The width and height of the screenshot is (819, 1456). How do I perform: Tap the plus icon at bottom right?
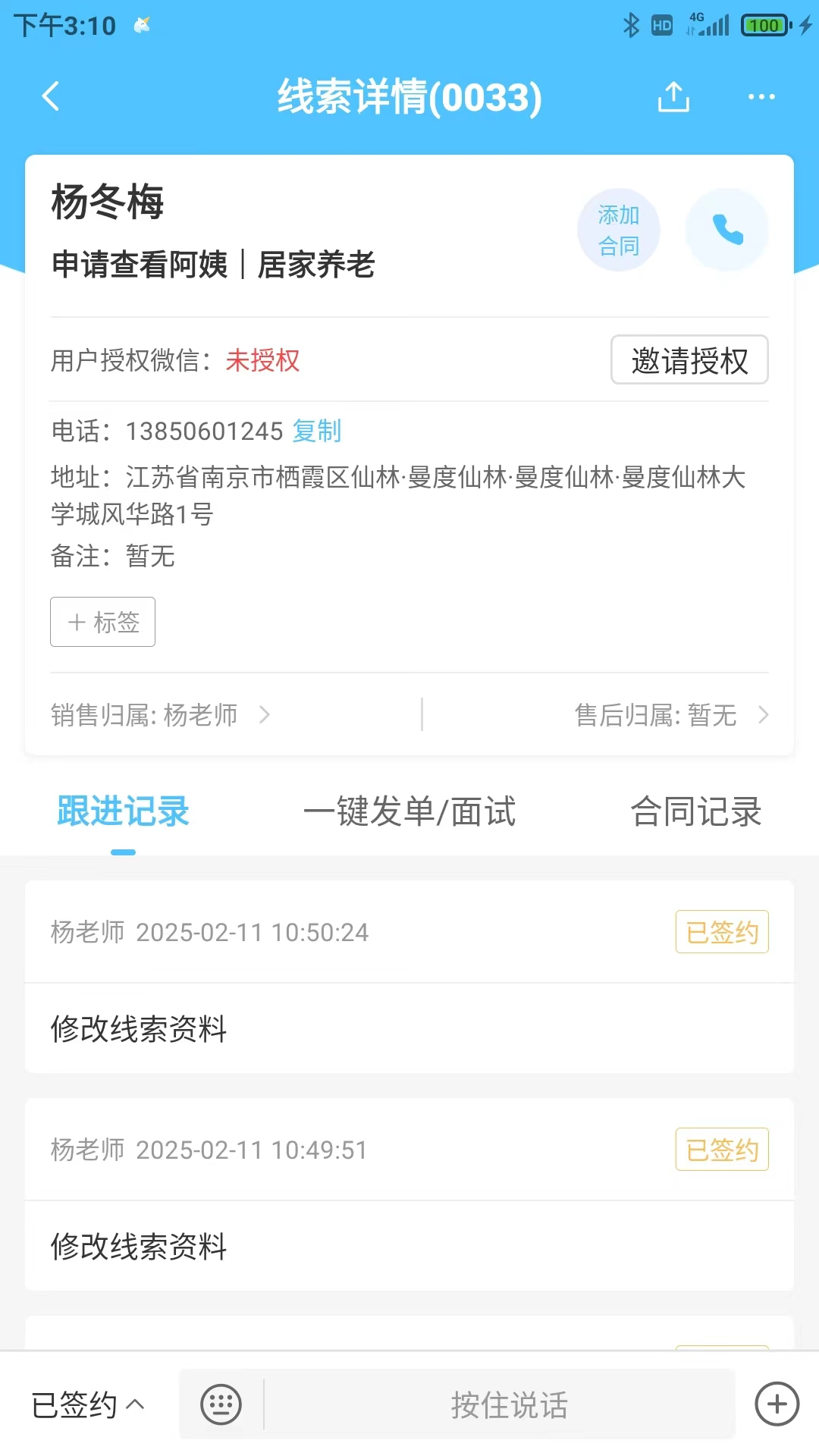tap(776, 1404)
